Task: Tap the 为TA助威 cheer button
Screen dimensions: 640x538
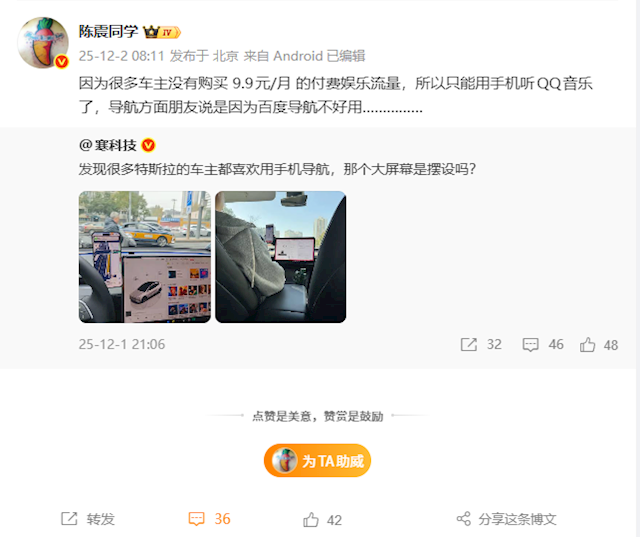Action: click(x=318, y=461)
